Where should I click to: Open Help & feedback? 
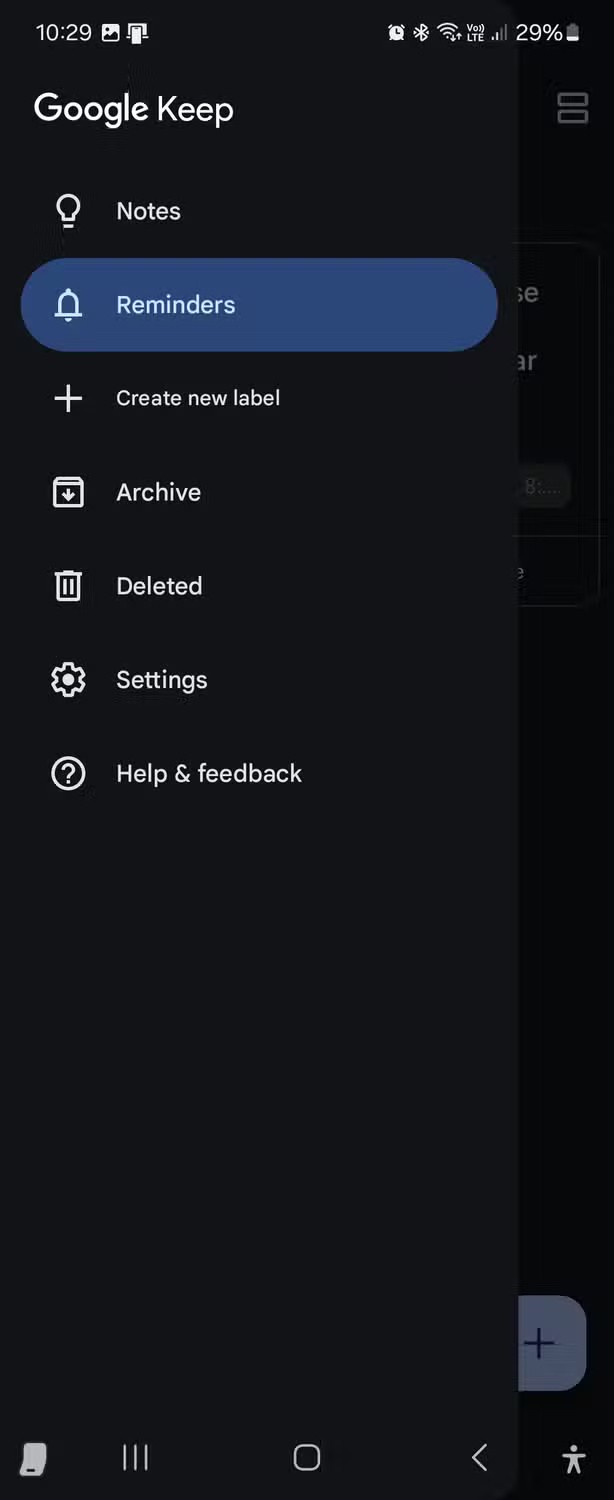[x=208, y=774]
